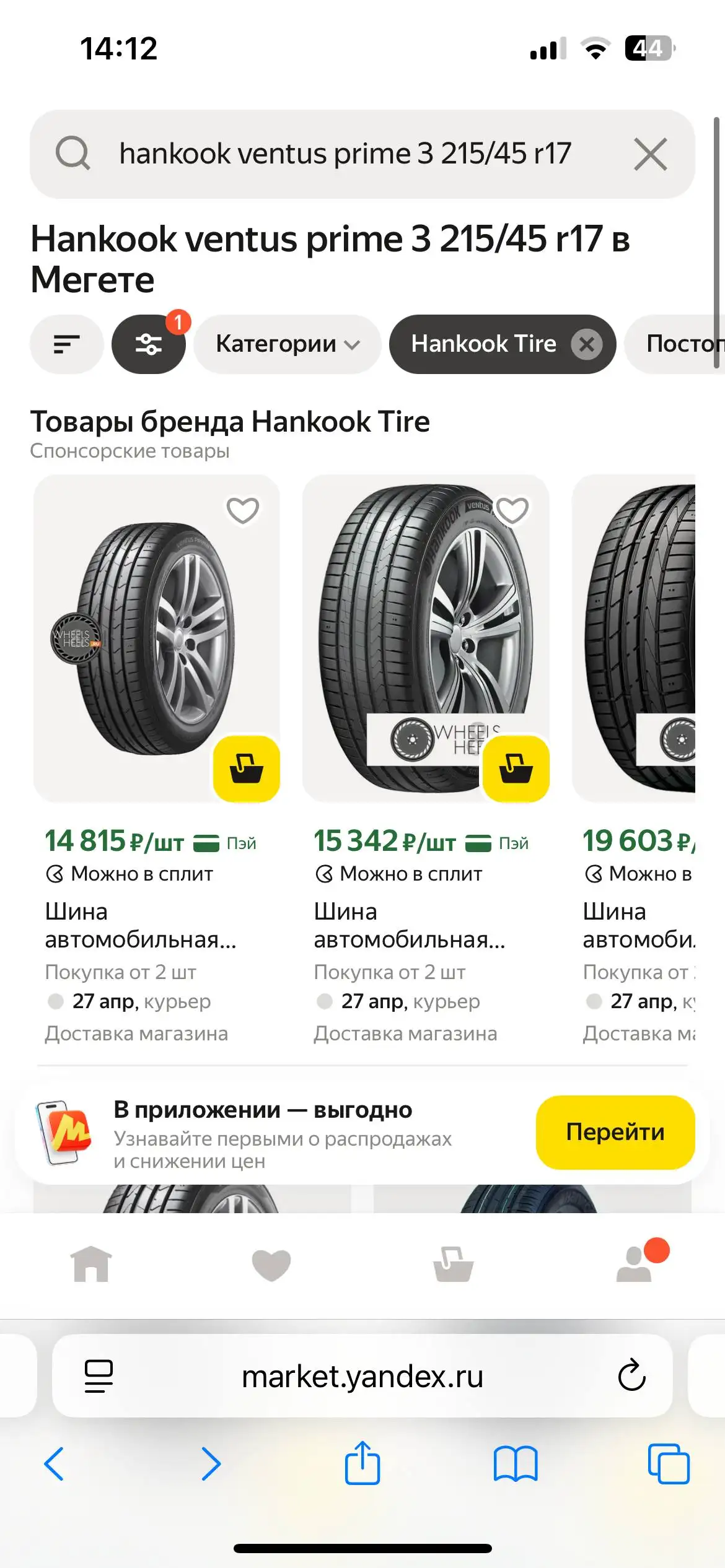Open the sorting options icon
This screenshot has width=725, height=1568.
(x=66, y=344)
